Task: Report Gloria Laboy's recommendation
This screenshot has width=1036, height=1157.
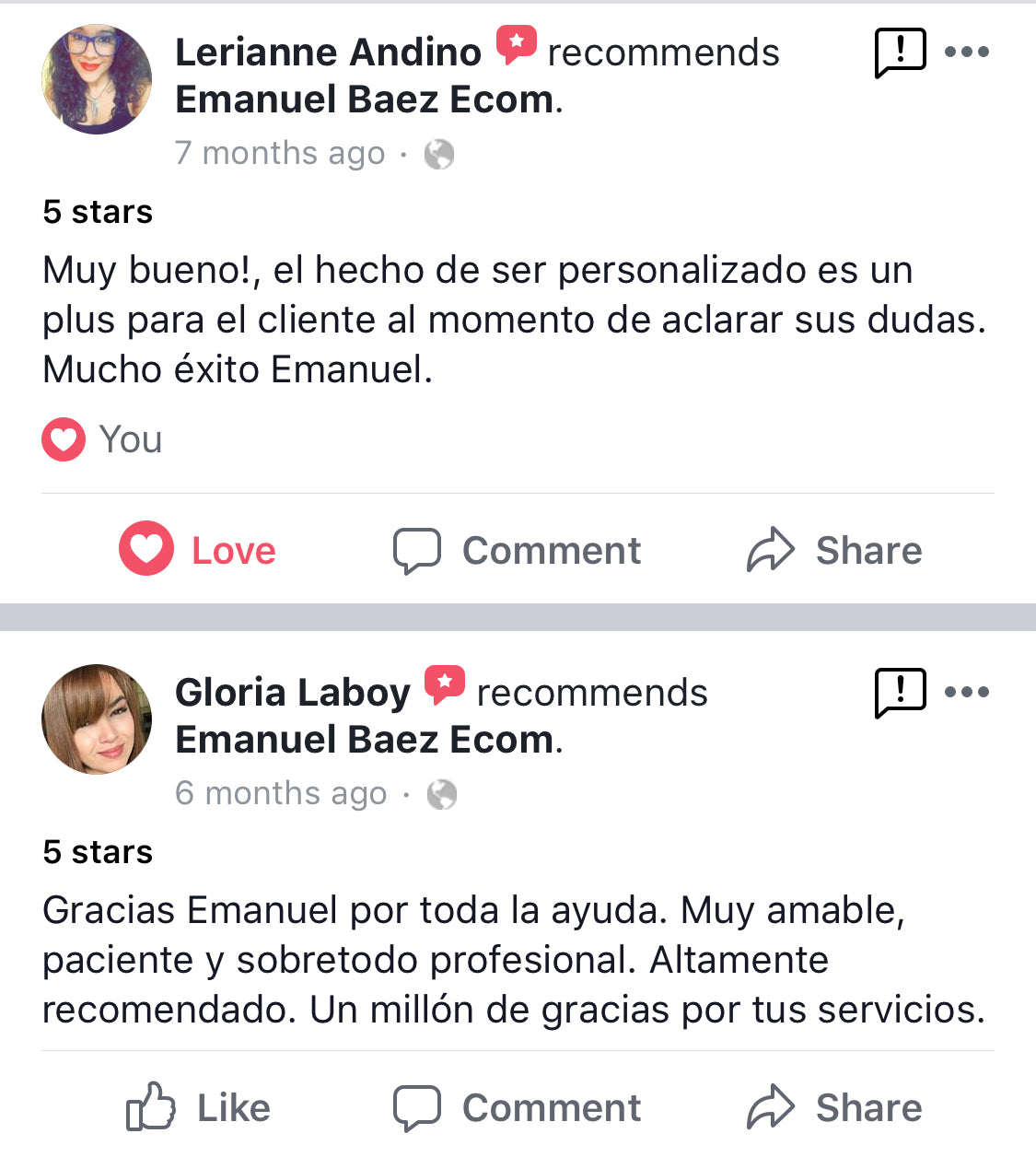Action: (x=899, y=693)
